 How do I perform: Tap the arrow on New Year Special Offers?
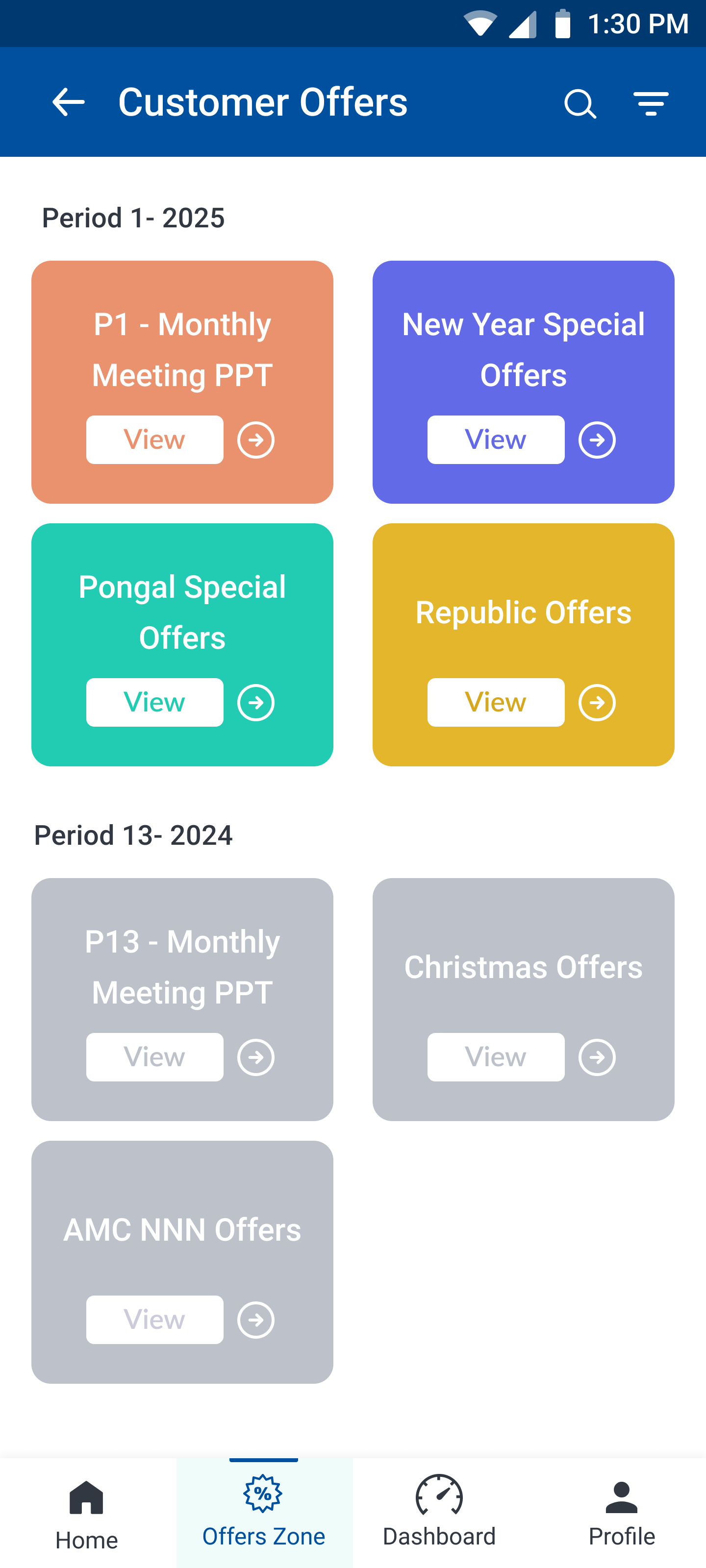click(x=597, y=440)
